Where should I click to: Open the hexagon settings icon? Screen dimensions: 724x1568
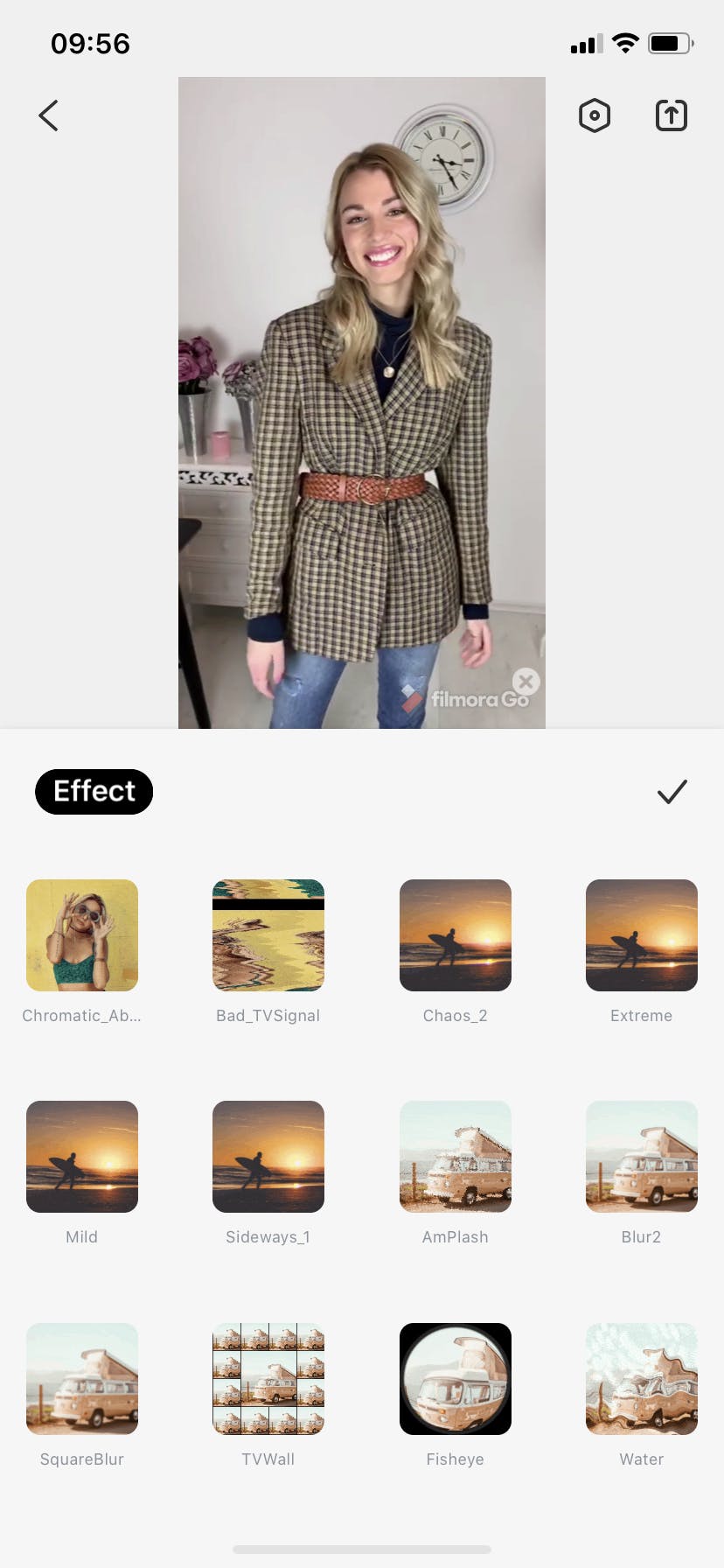pyautogui.click(x=595, y=115)
